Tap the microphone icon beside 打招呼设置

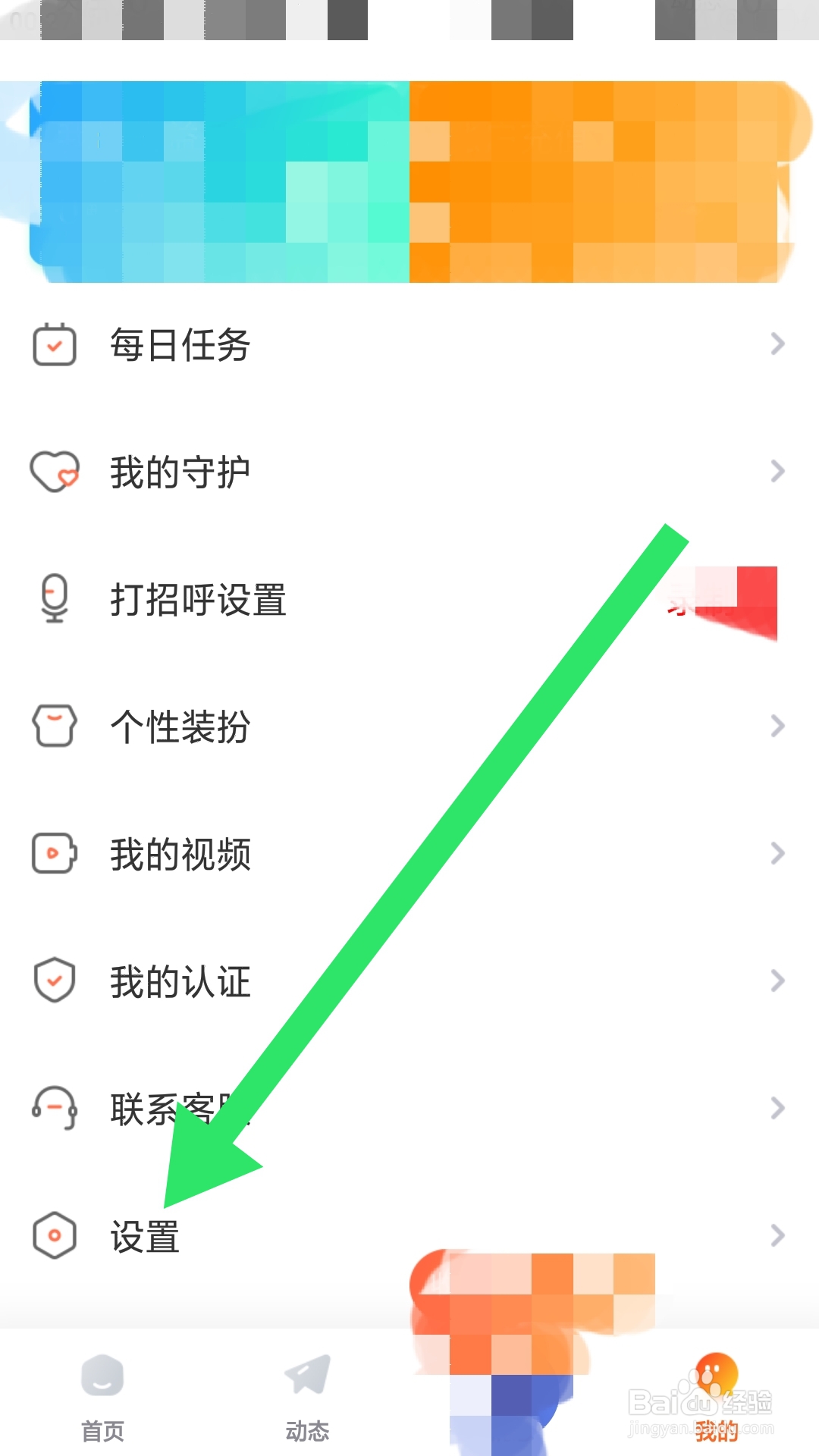tap(54, 601)
